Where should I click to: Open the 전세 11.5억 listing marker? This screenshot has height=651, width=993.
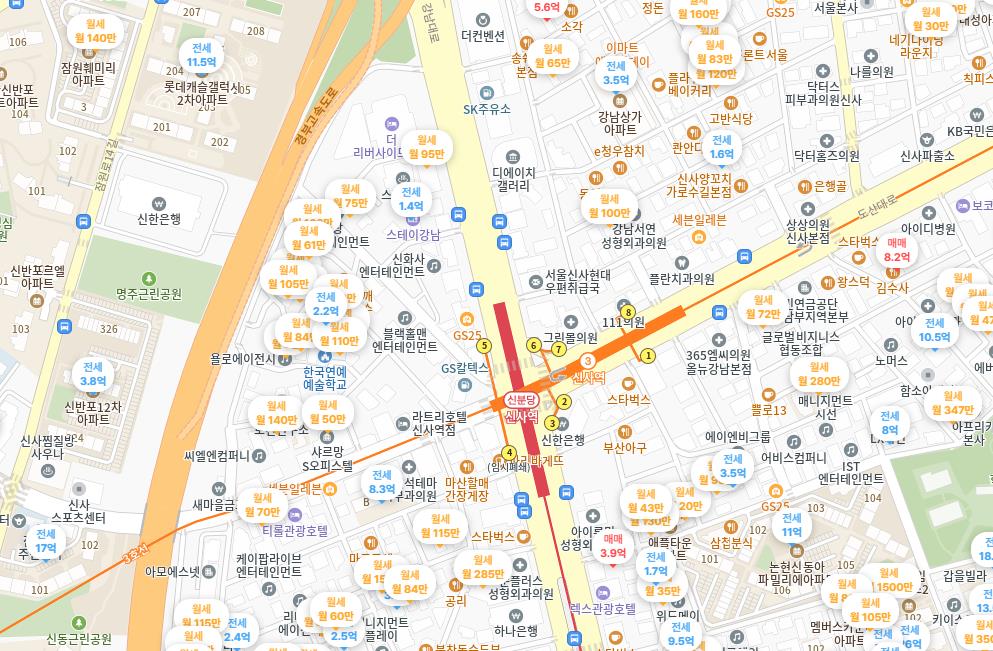201,55
